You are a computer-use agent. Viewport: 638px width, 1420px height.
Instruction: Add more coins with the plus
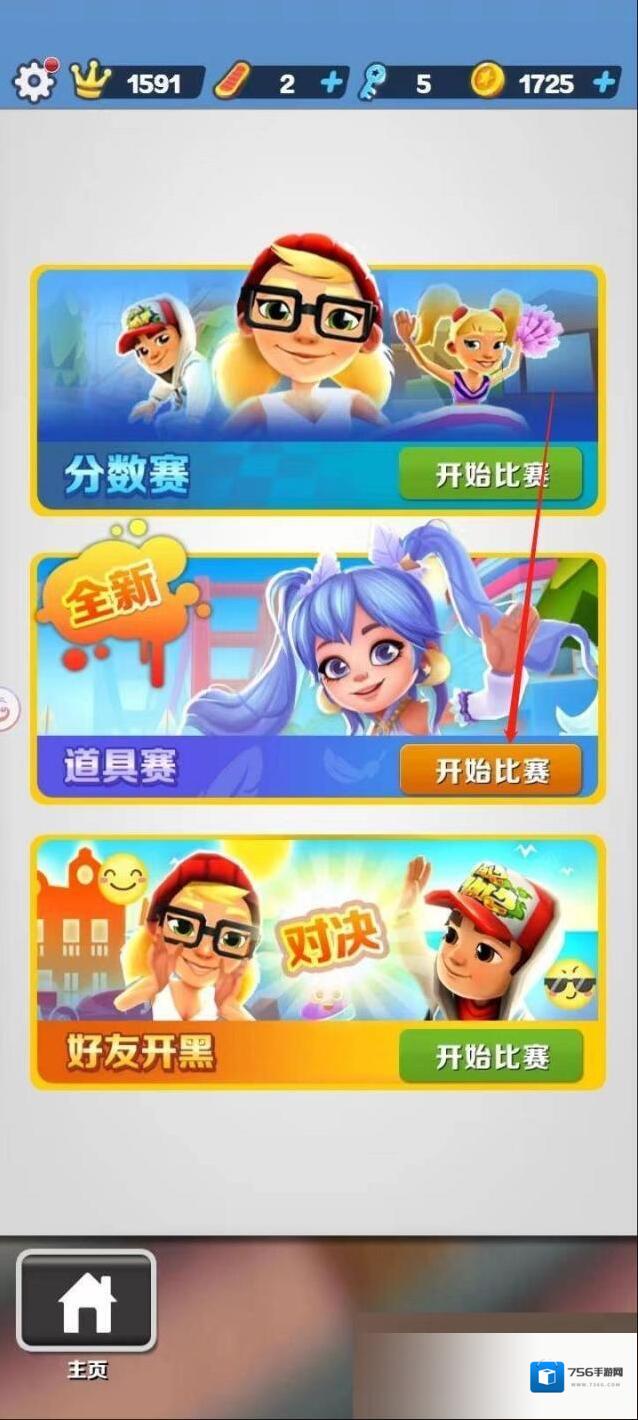click(604, 83)
